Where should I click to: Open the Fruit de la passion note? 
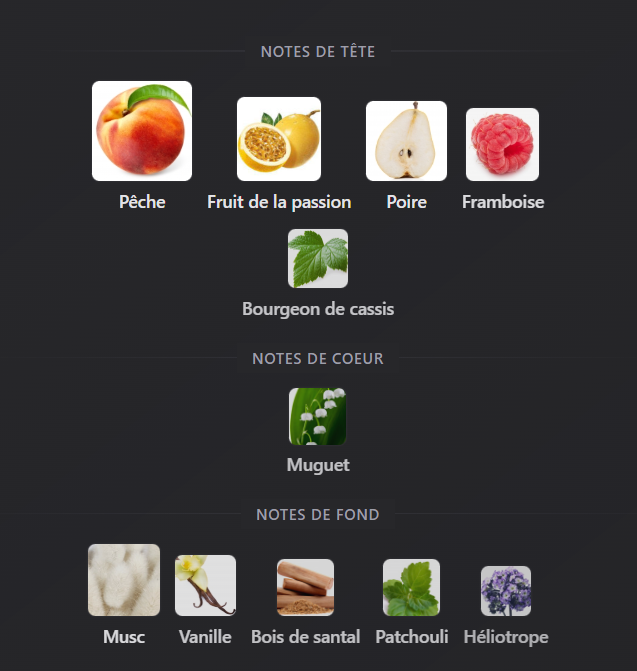click(x=279, y=139)
